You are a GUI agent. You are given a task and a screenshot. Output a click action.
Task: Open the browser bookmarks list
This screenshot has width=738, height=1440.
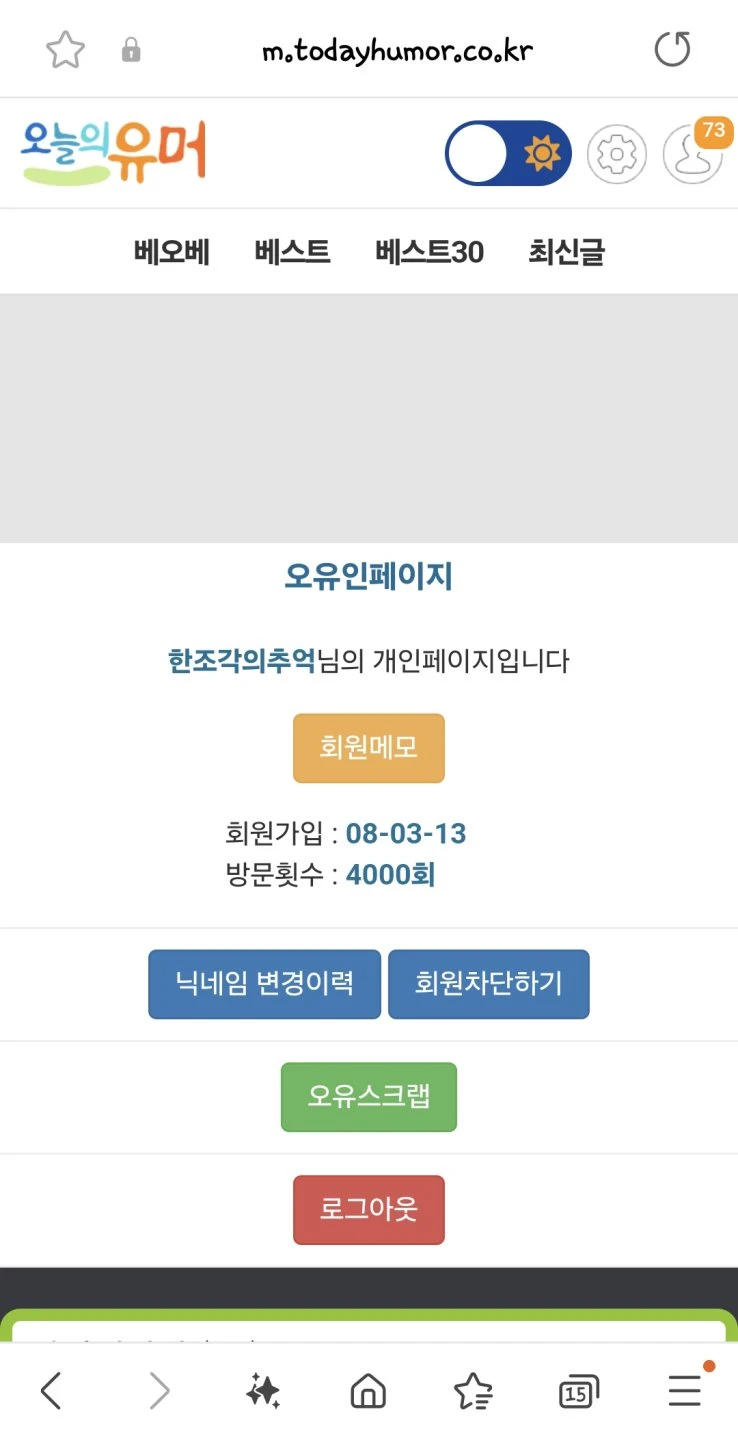pos(472,1391)
